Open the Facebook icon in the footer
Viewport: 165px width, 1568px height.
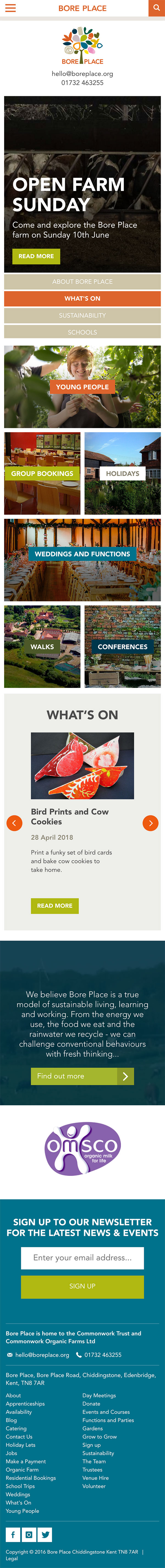click(x=13, y=1534)
